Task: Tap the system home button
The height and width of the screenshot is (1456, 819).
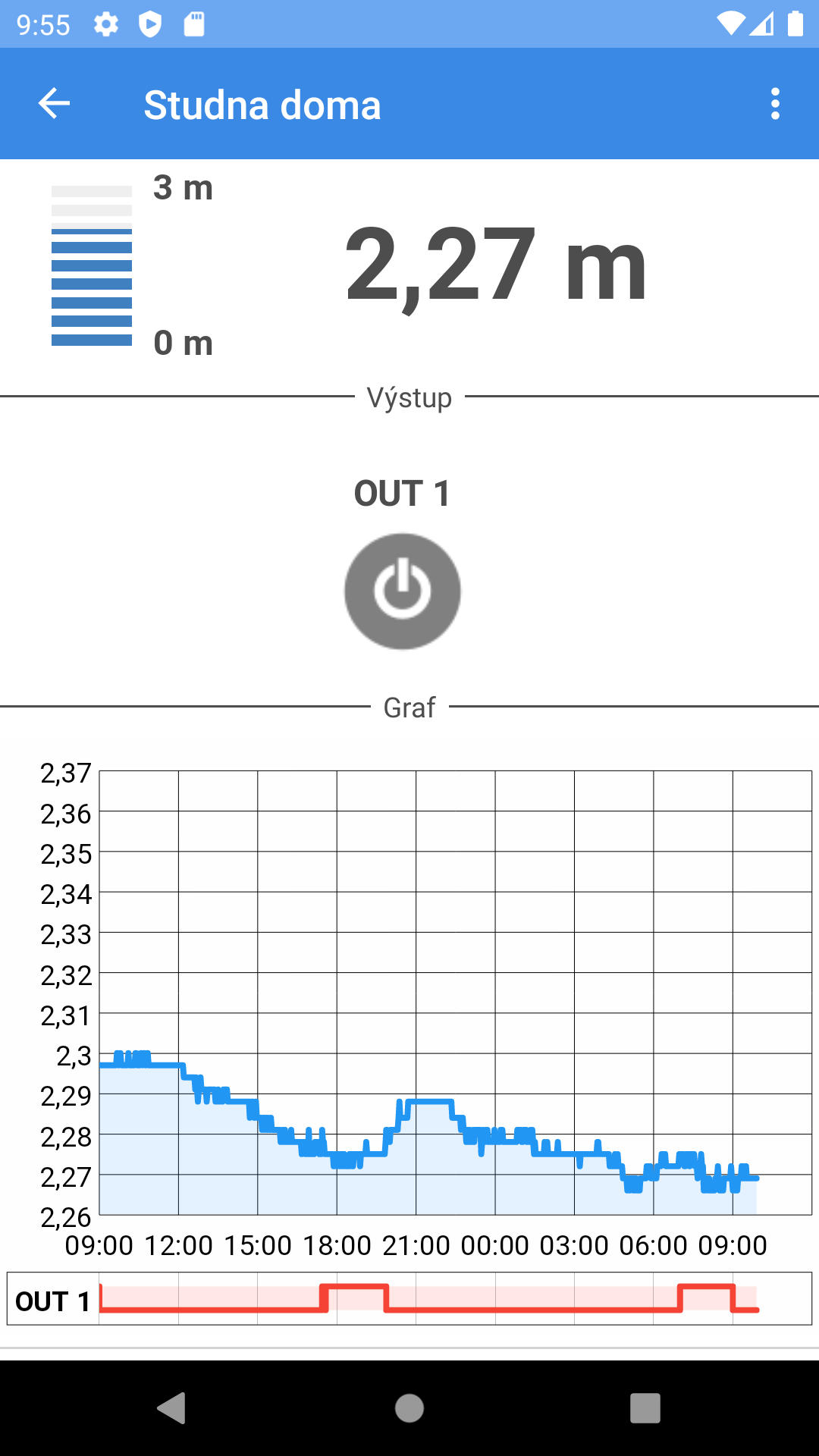Action: (409, 1408)
